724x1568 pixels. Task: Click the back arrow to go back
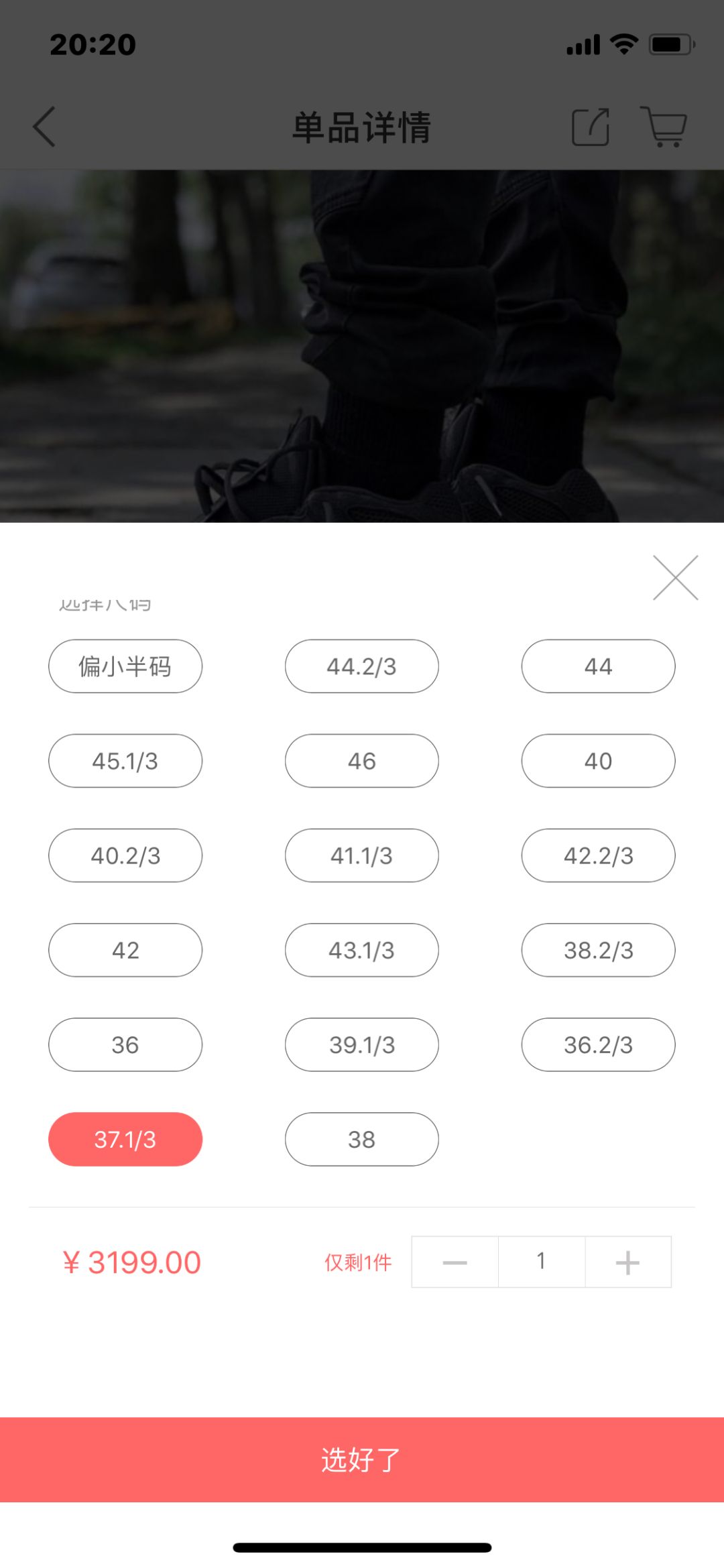44,127
